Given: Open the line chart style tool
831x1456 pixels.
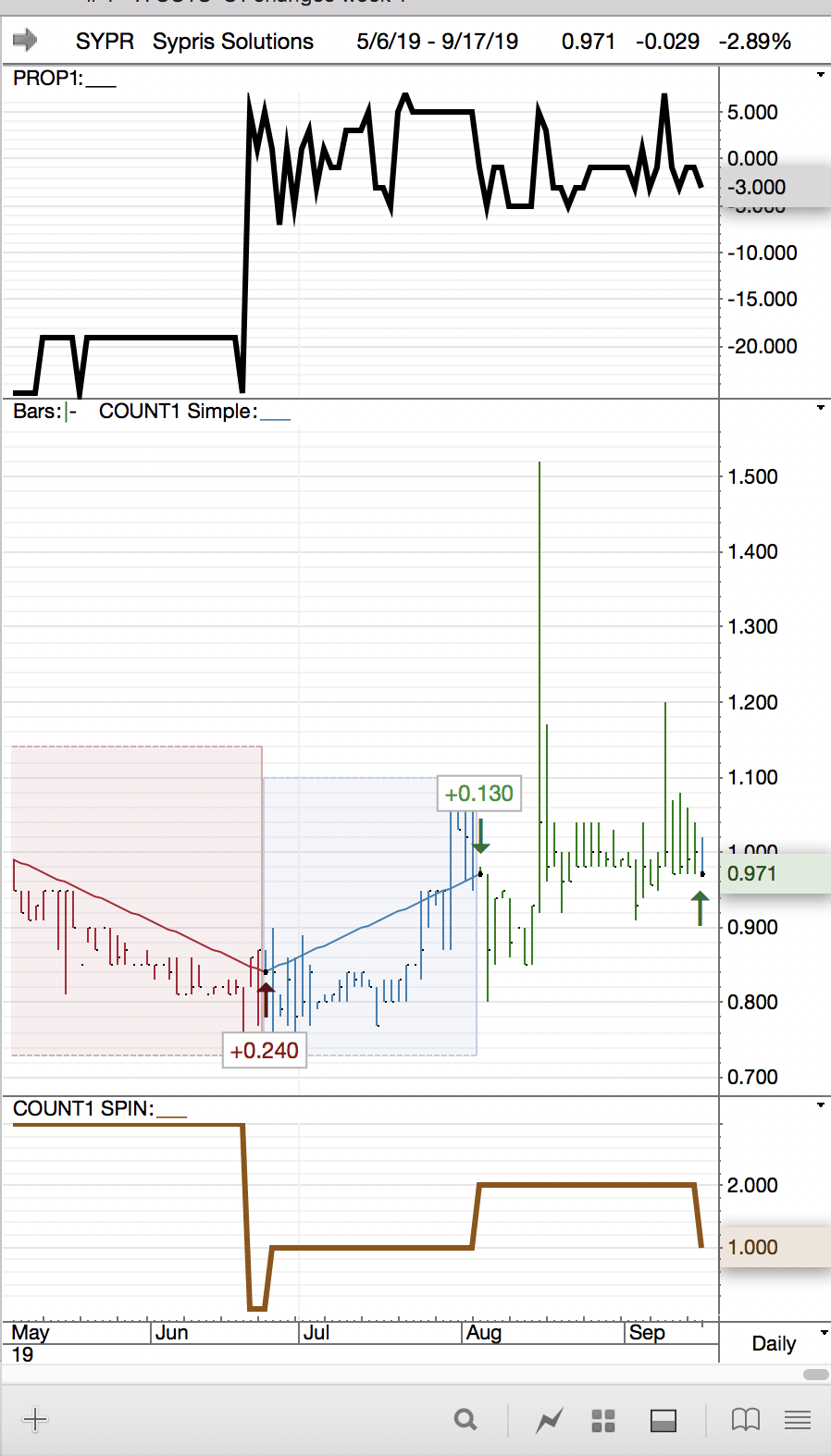Looking at the screenshot, I should [549, 1420].
